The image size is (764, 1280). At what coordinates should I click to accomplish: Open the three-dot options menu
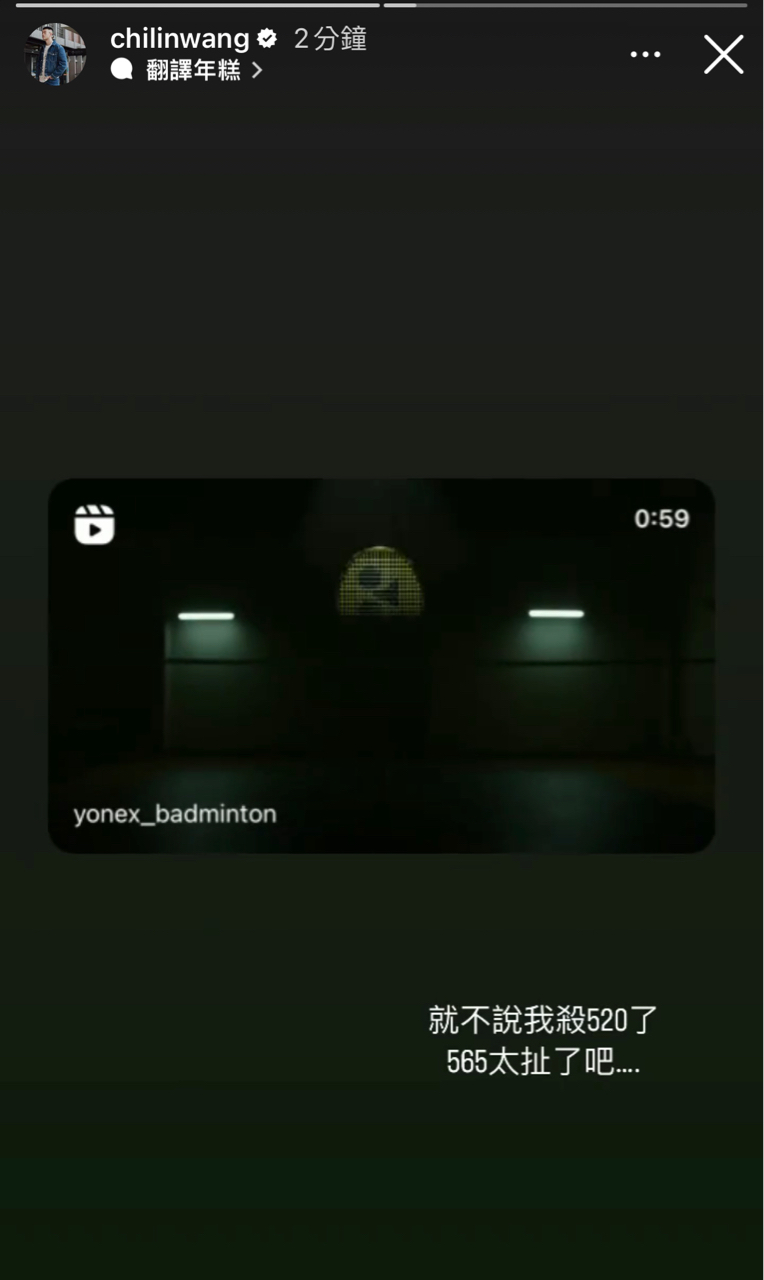(645, 54)
